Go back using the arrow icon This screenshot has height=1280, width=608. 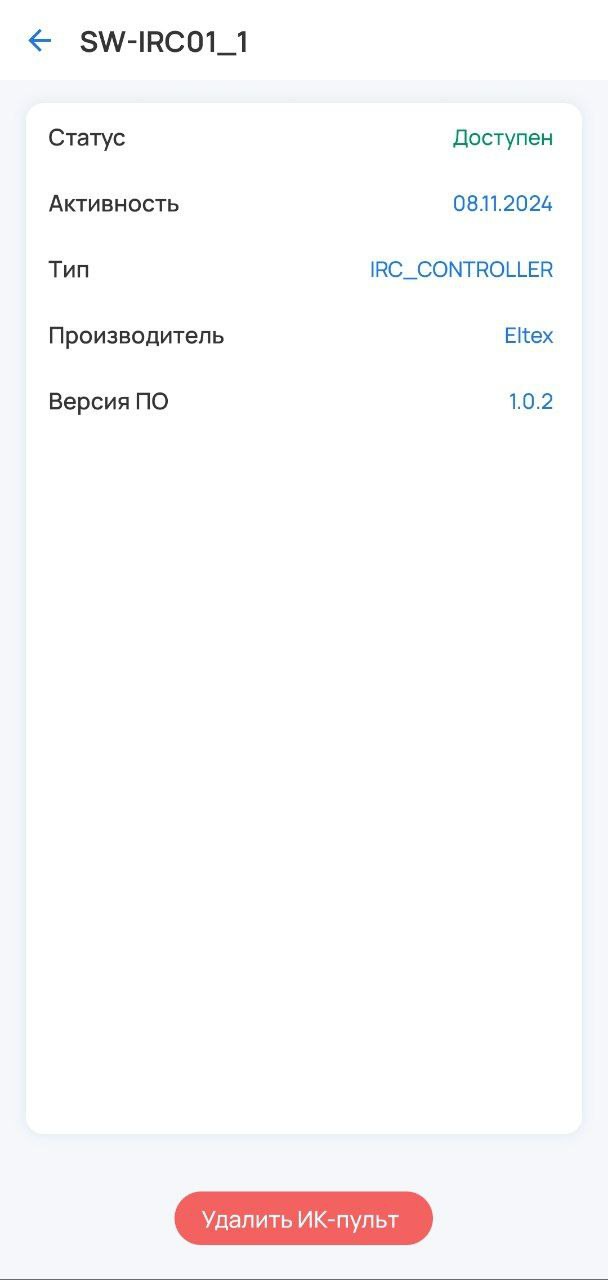[x=39, y=41]
